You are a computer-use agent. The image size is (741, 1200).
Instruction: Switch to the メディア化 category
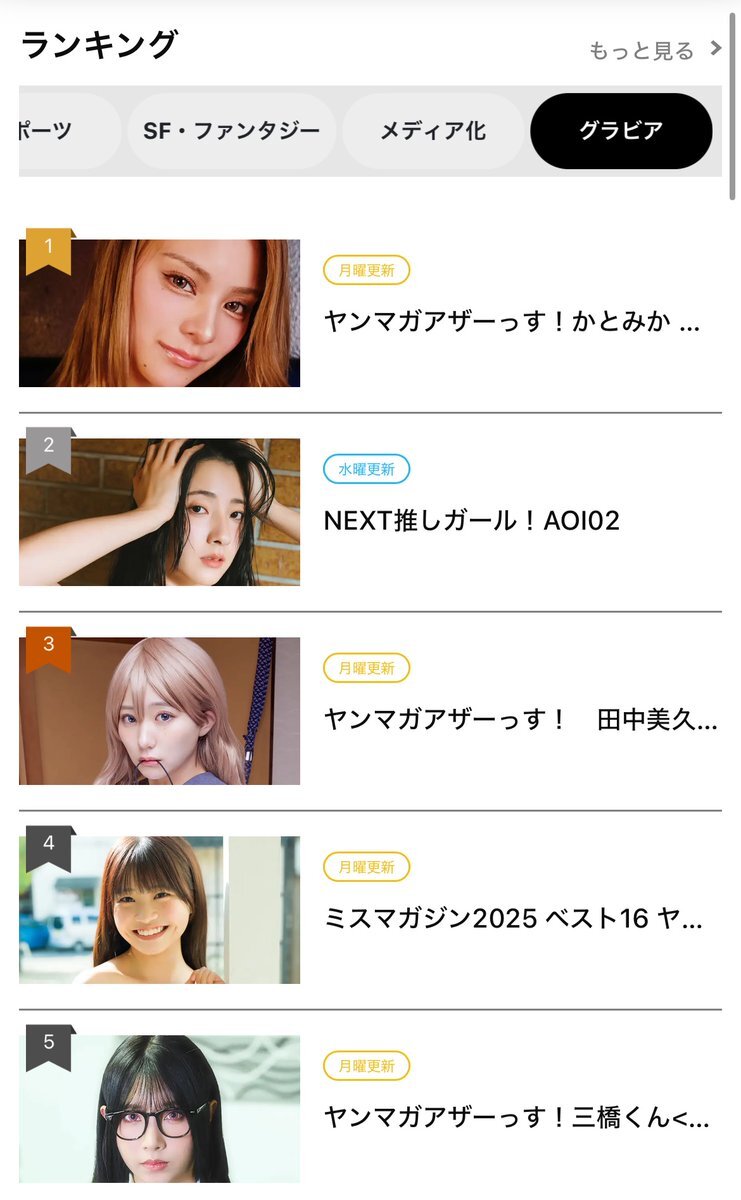432,131
